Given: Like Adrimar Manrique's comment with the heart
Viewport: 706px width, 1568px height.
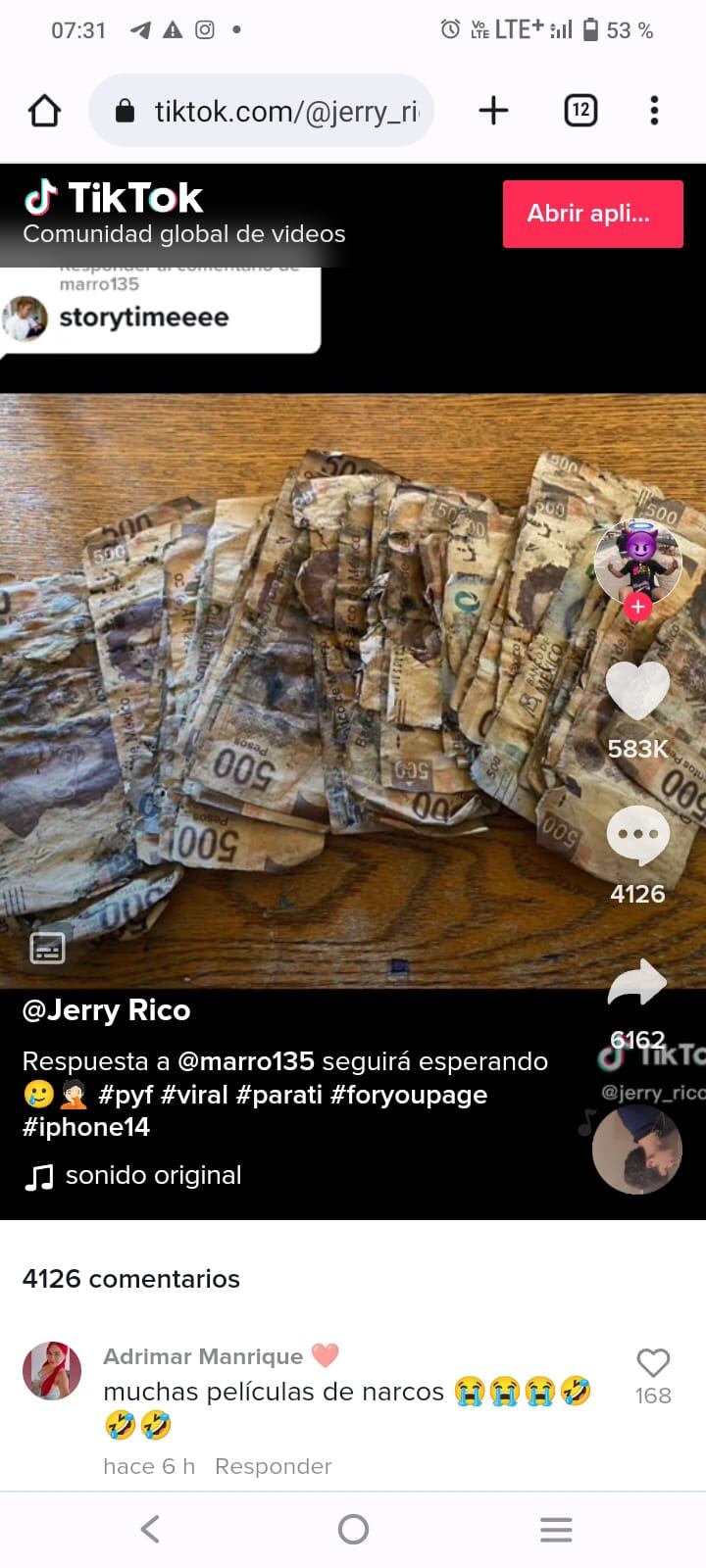Looking at the screenshot, I should point(652,1361).
